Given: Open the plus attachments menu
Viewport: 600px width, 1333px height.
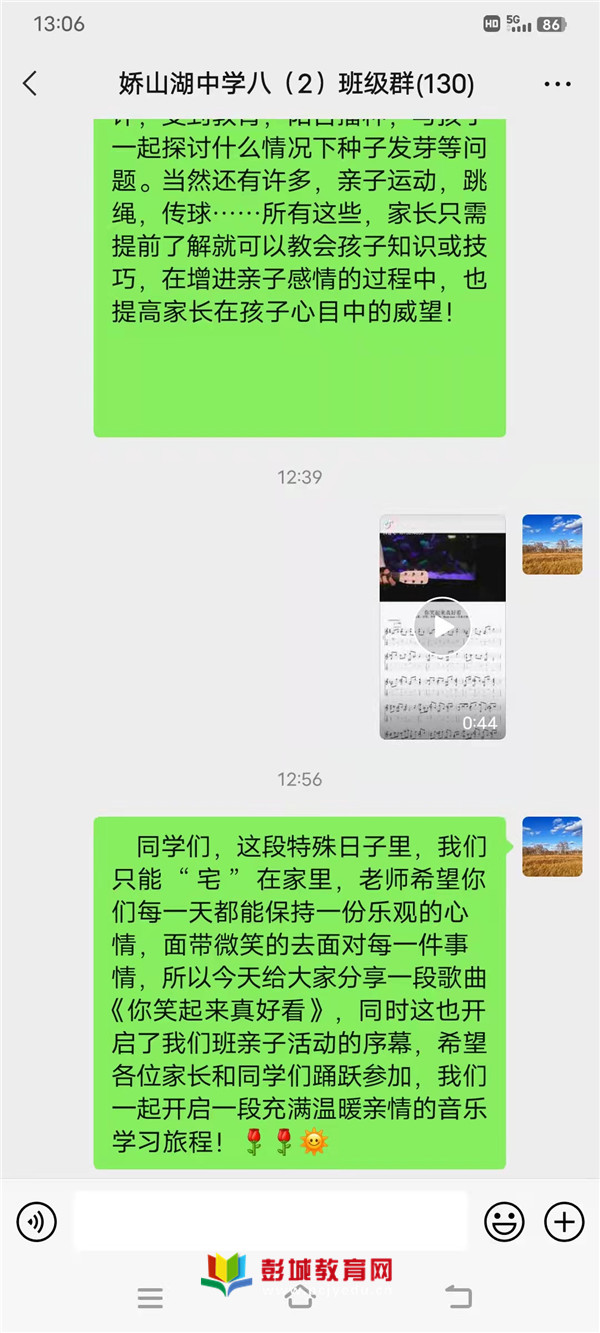Looking at the screenshot, I should [x=564, y=1221].
